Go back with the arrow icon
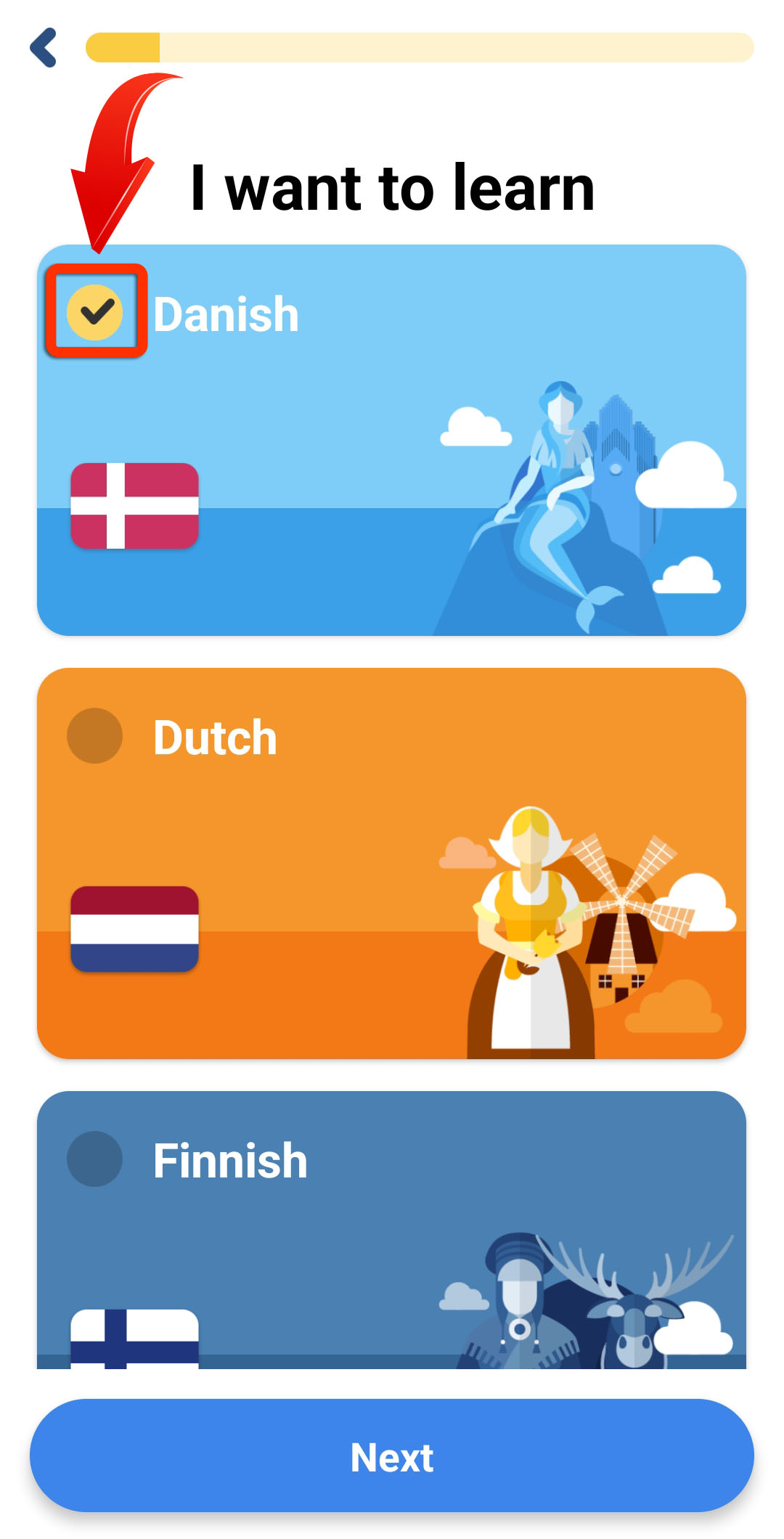 tap(44, 48)
